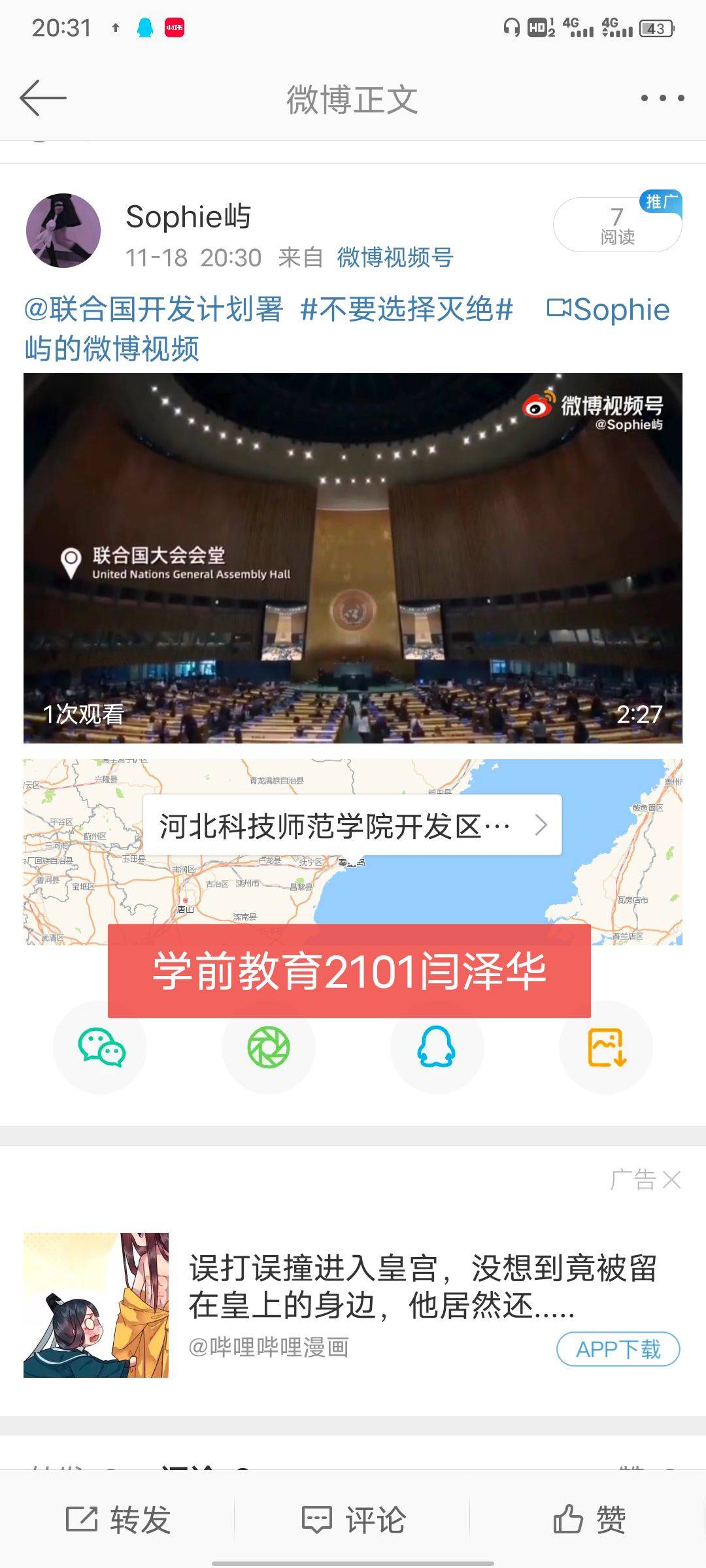Image resolution: width=706 pixels, height=1568 pixels.
Task: Save the post as an image
Action: tap(606, 1047)
